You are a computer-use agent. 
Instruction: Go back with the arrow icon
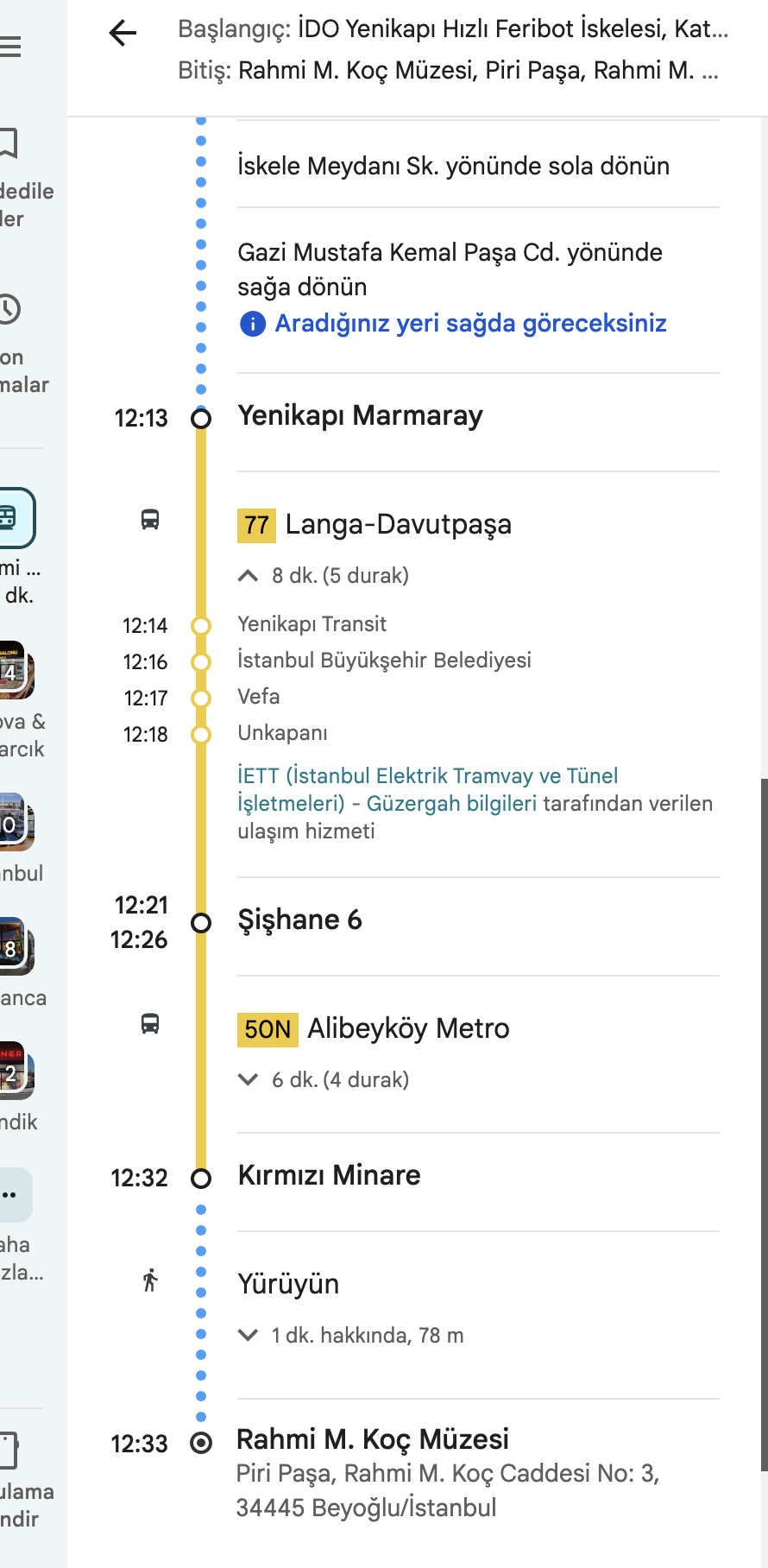(123, 34)
